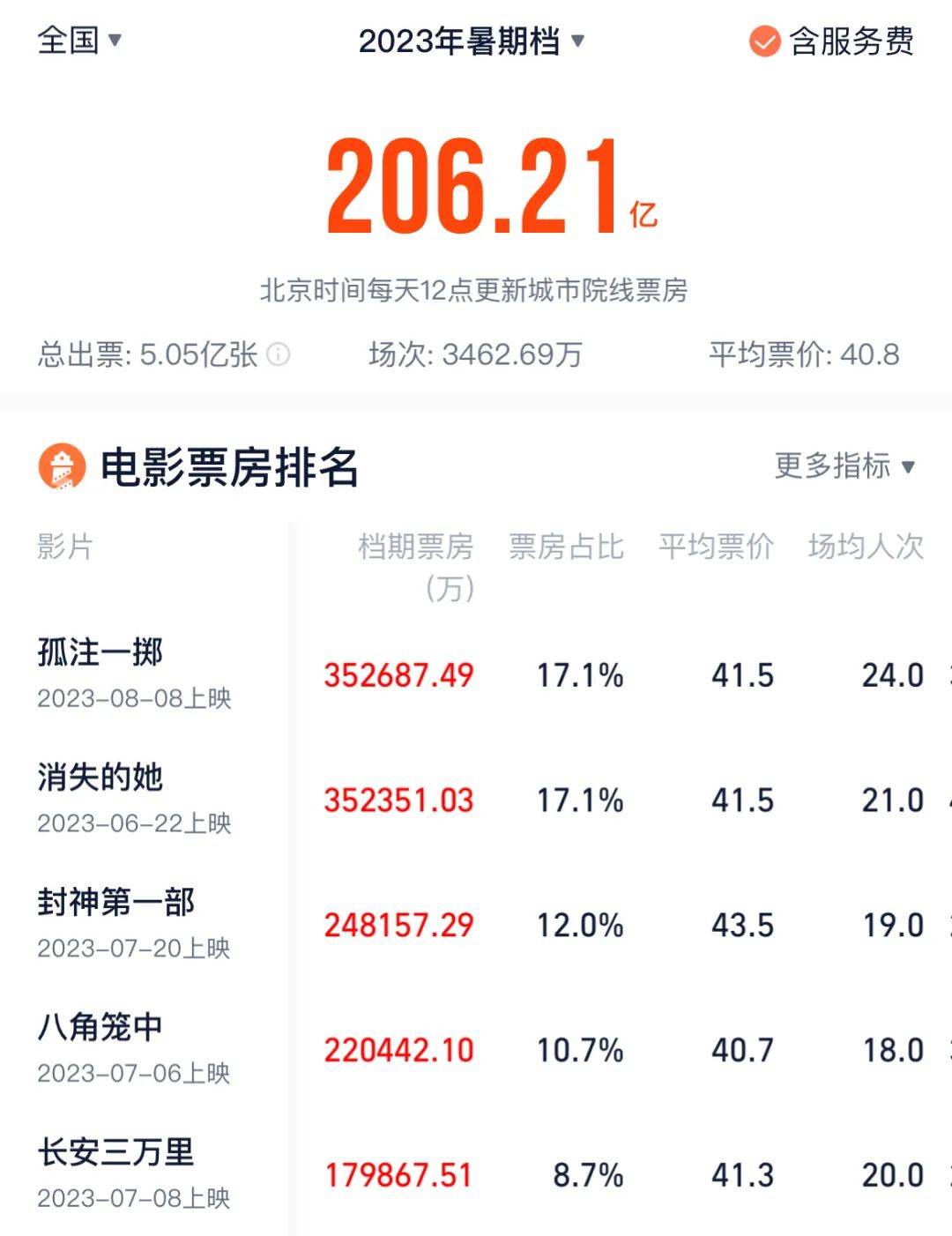This screenshot has height=1236, width=952.
Task: View details for 封神第一部
Action: (x=115, y=904)
